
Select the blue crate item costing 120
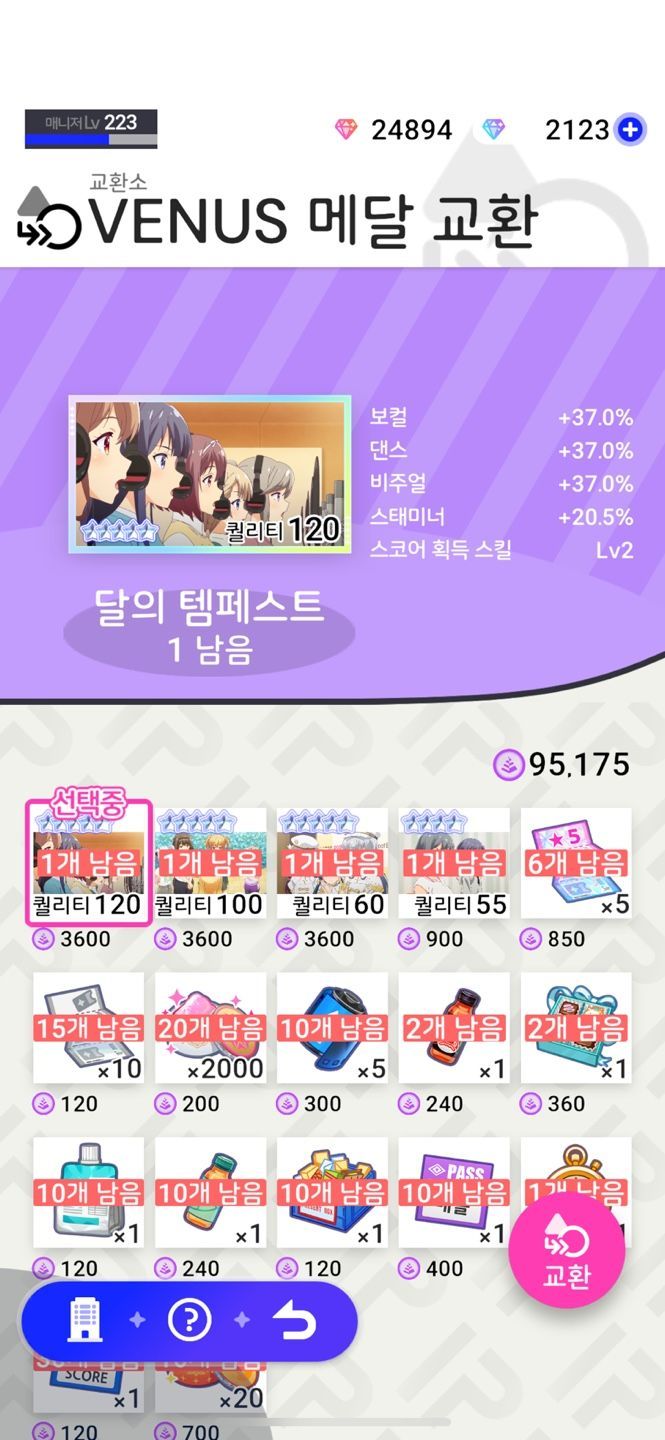point(332,1192)
